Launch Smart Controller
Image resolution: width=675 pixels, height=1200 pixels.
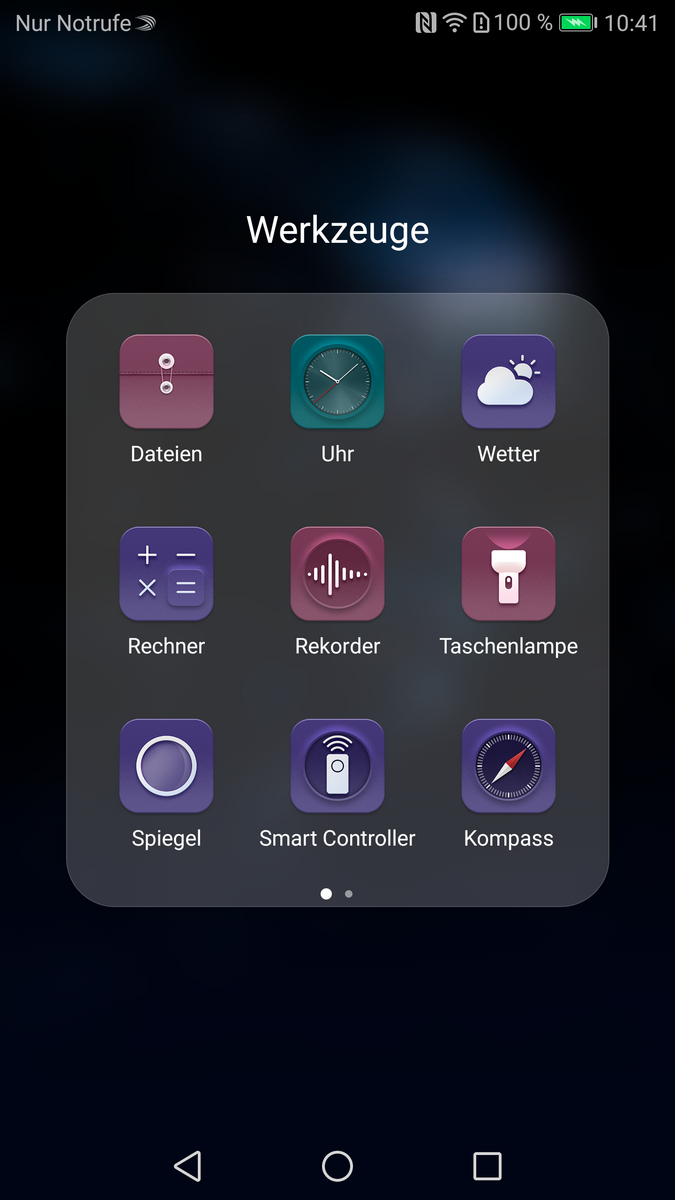pyautogui.click(x=337, y=766)
